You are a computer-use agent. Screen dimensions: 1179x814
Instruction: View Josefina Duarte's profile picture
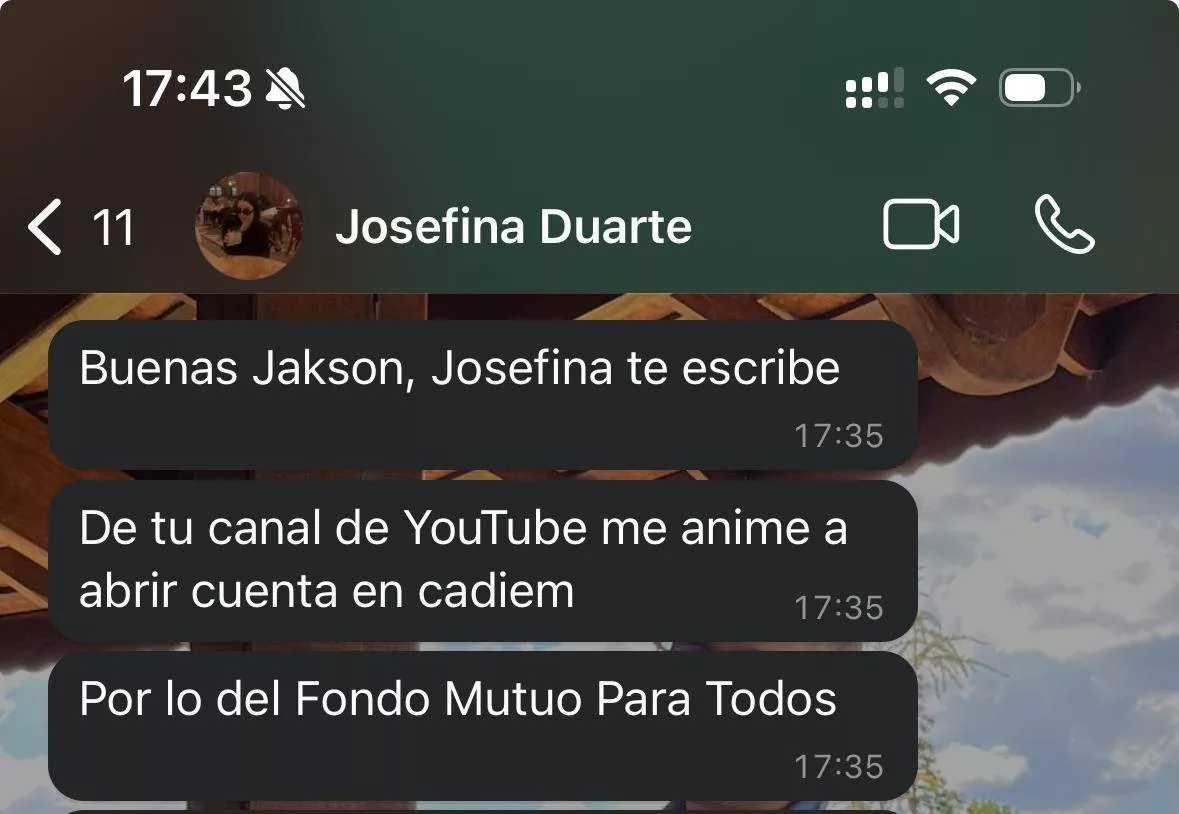(248, 225)
